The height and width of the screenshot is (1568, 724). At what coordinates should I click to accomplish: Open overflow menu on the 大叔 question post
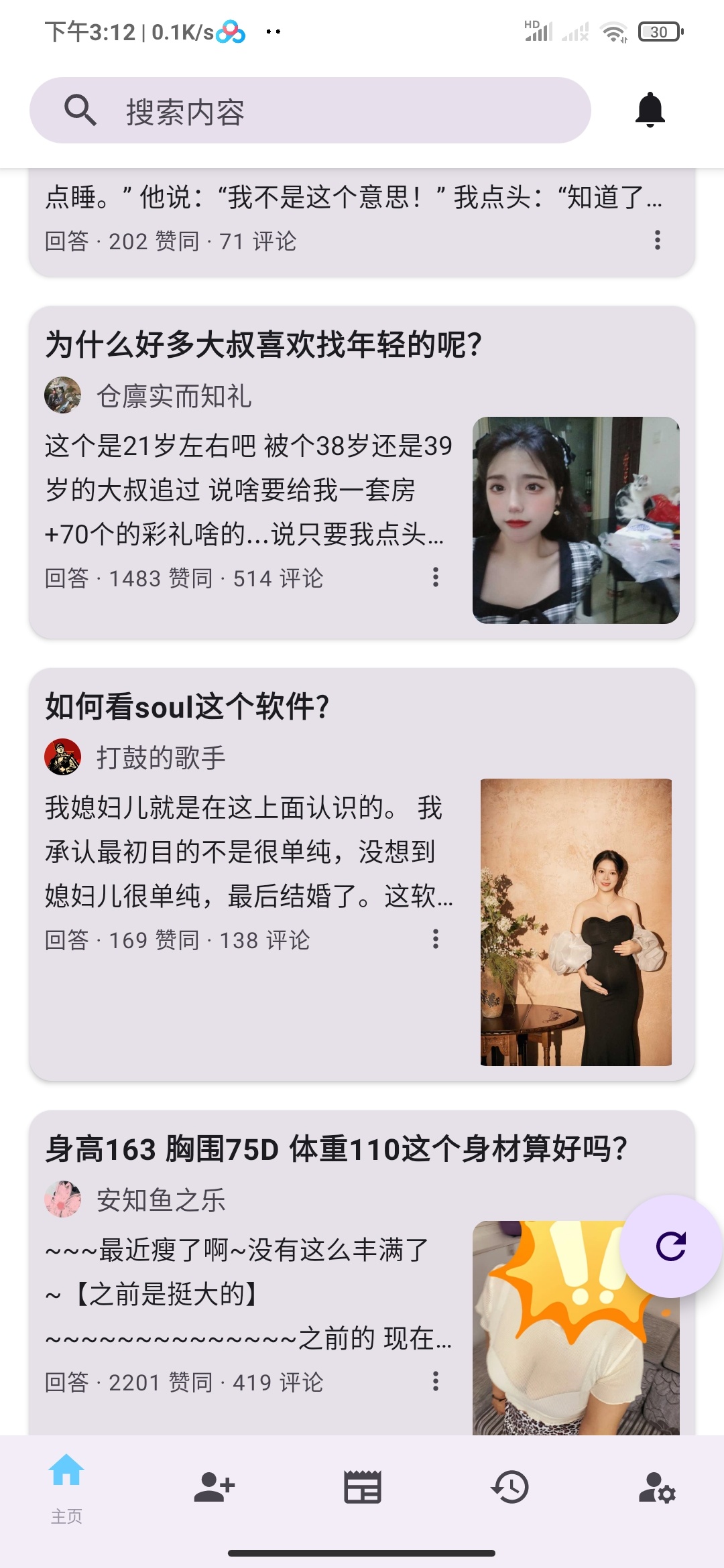[436, 578]
